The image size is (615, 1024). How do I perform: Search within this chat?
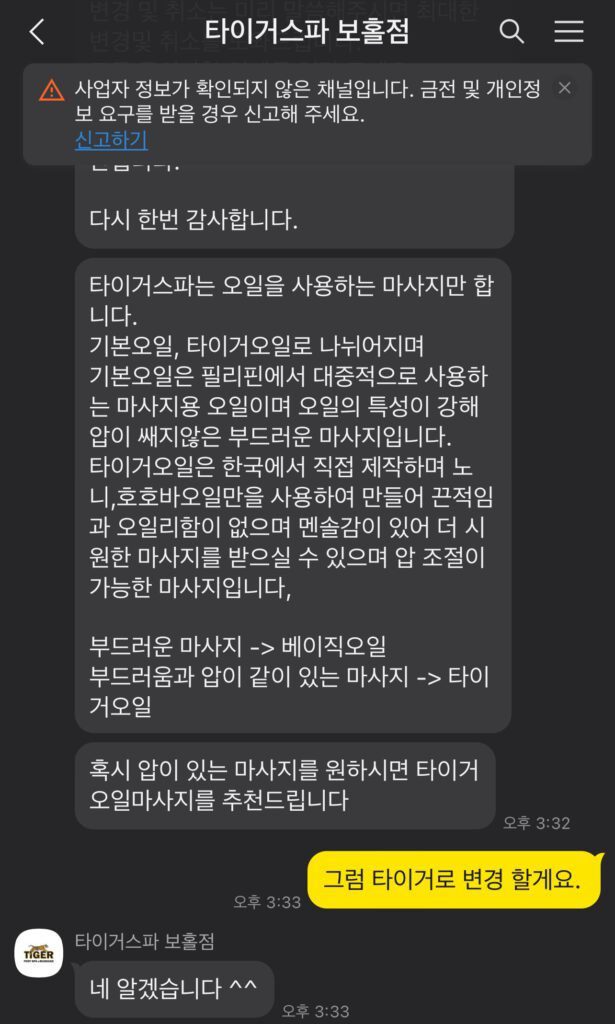511,32
